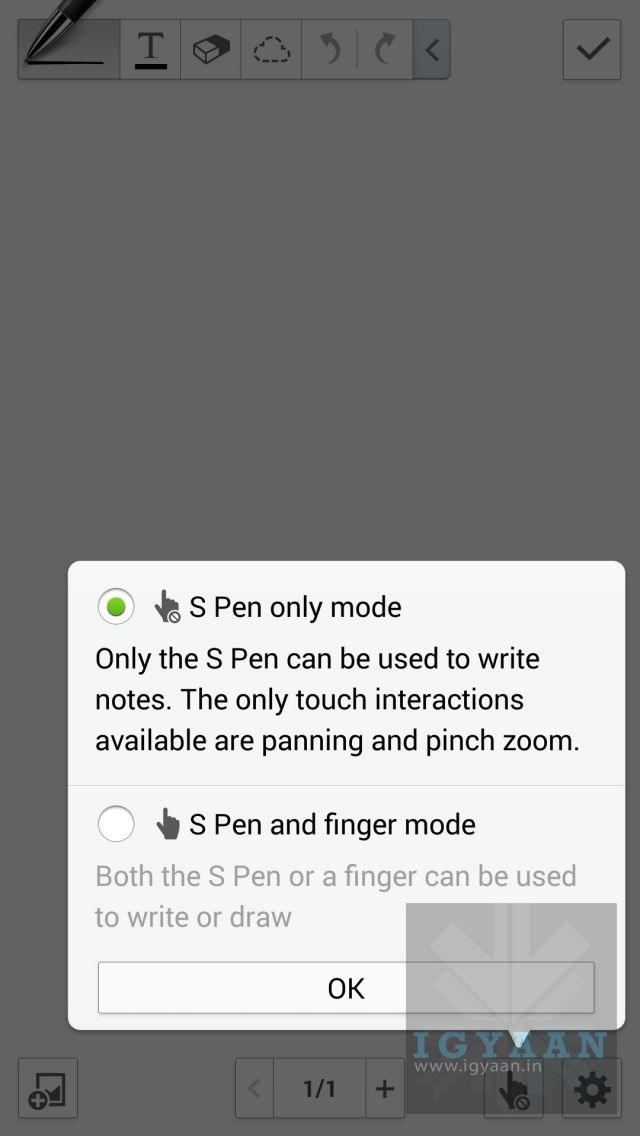Choose S Pen and finger mode
This screenshot has width=640, height=1136.
coord(116,824)
